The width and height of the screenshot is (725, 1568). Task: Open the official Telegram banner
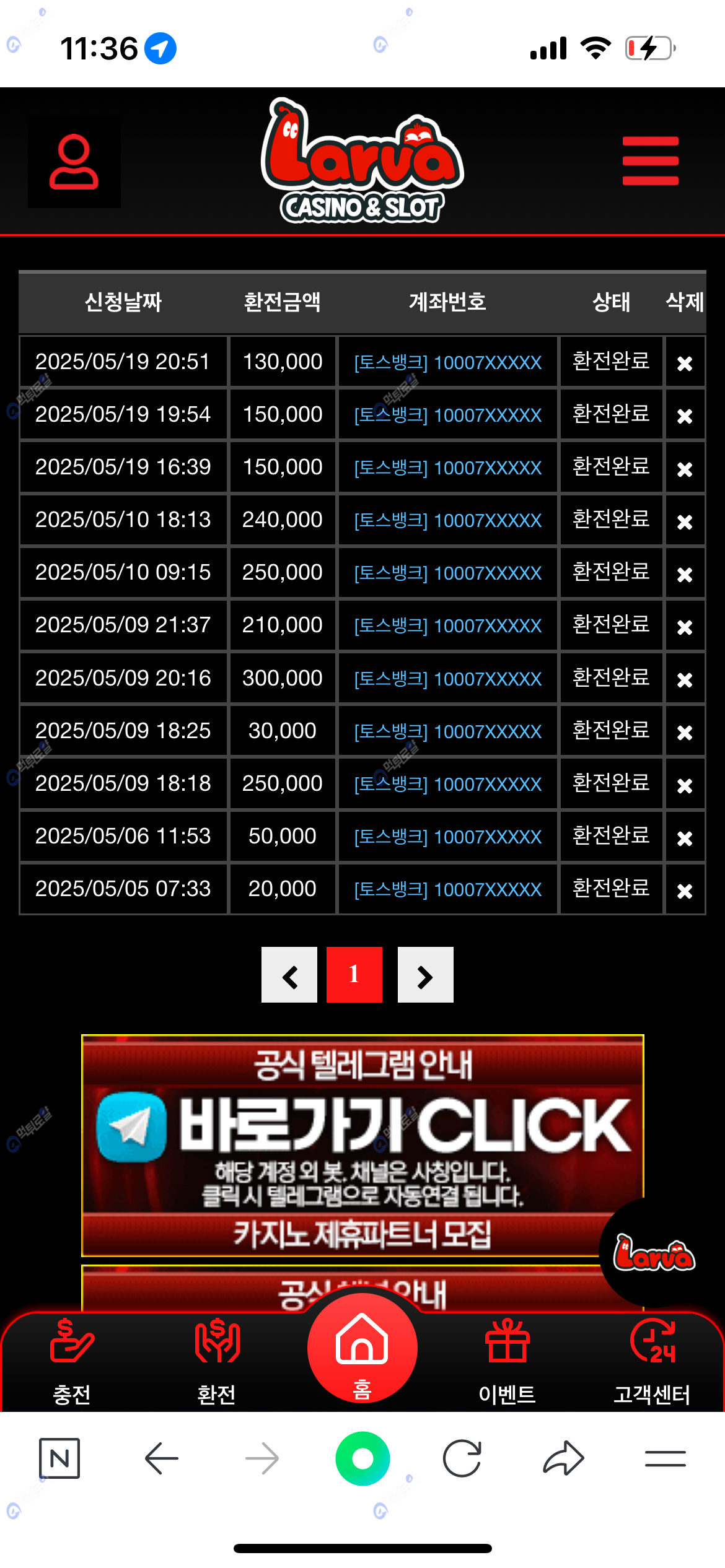click(362, 1144)
